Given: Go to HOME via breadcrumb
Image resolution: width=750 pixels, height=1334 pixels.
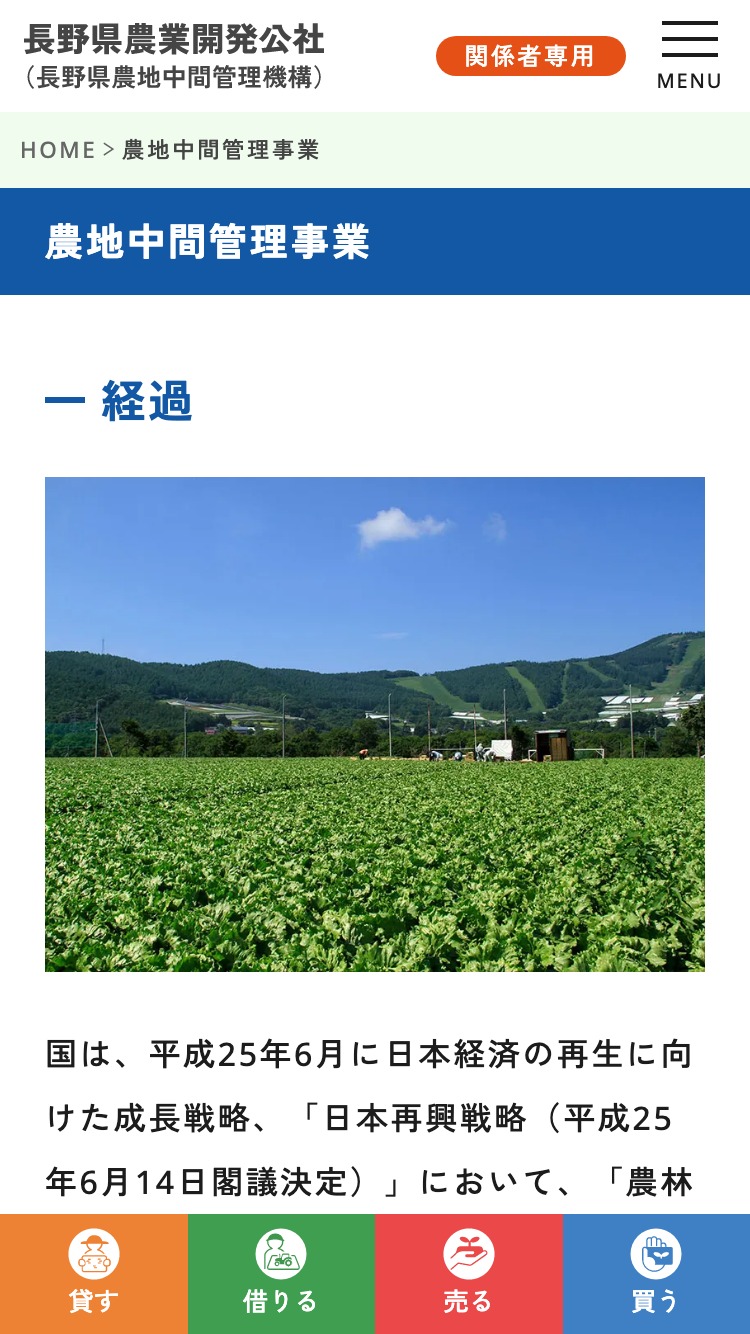Looking at the screenshot, I should (58, 150).
